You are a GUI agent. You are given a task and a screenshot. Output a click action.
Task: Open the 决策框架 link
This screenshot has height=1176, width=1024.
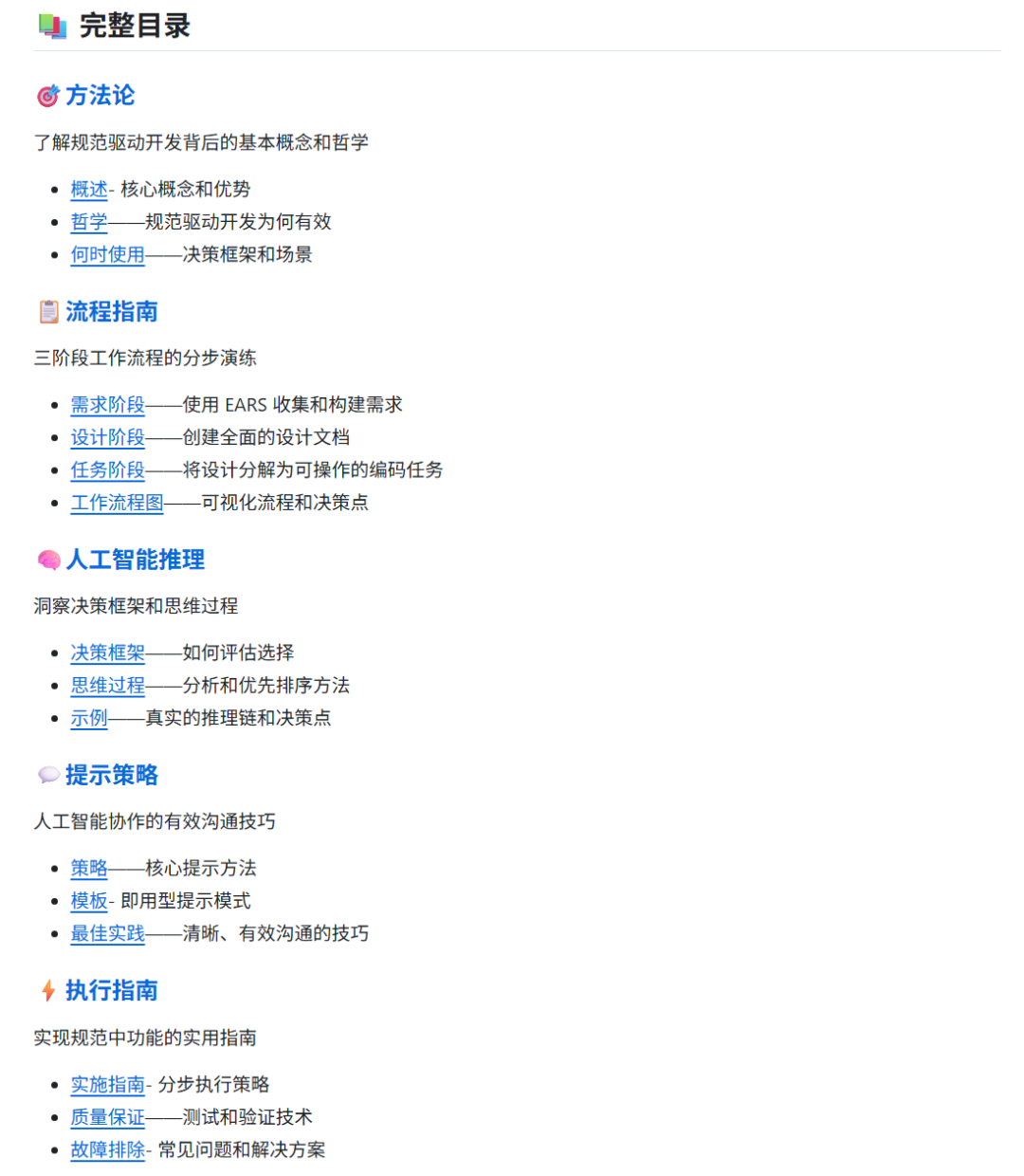(x=108, y=652)
